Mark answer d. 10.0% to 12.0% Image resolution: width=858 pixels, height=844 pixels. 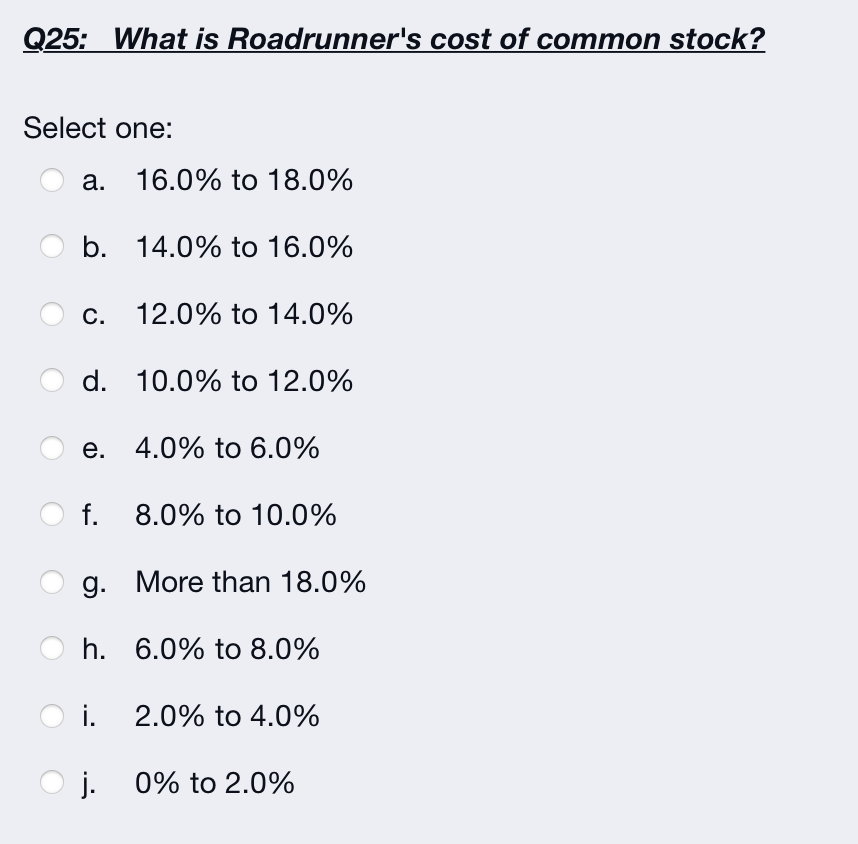pos(53,382)
